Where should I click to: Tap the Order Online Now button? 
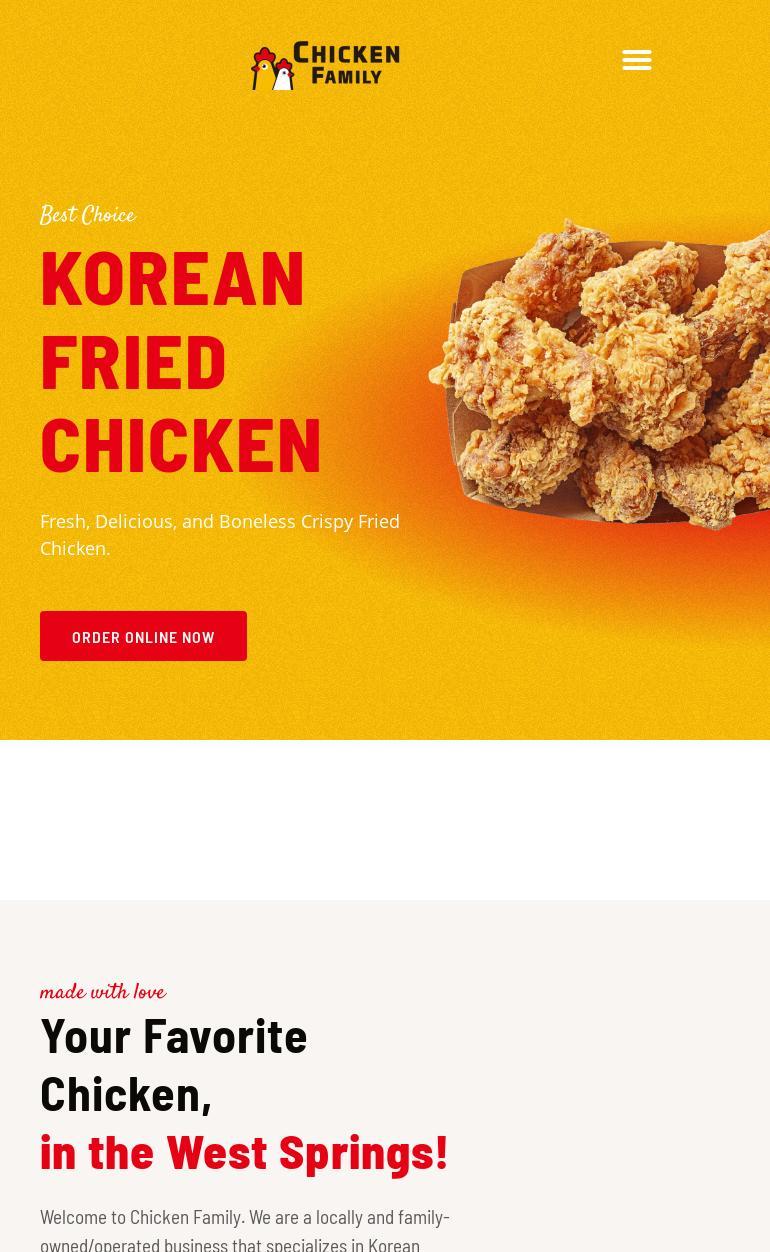coord(143,636)
